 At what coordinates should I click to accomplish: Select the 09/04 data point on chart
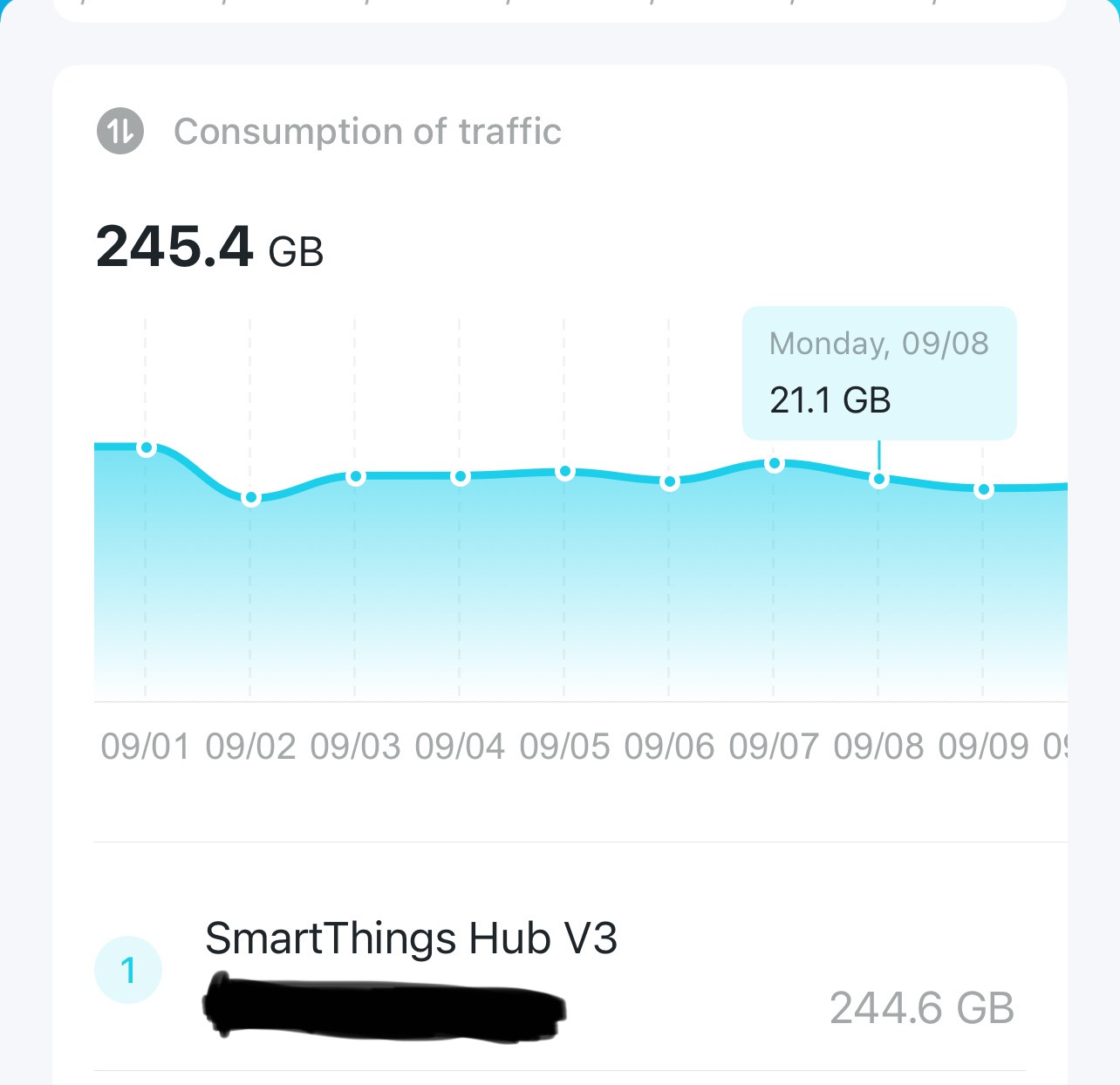pyautogui.click(x=461, y=476)
